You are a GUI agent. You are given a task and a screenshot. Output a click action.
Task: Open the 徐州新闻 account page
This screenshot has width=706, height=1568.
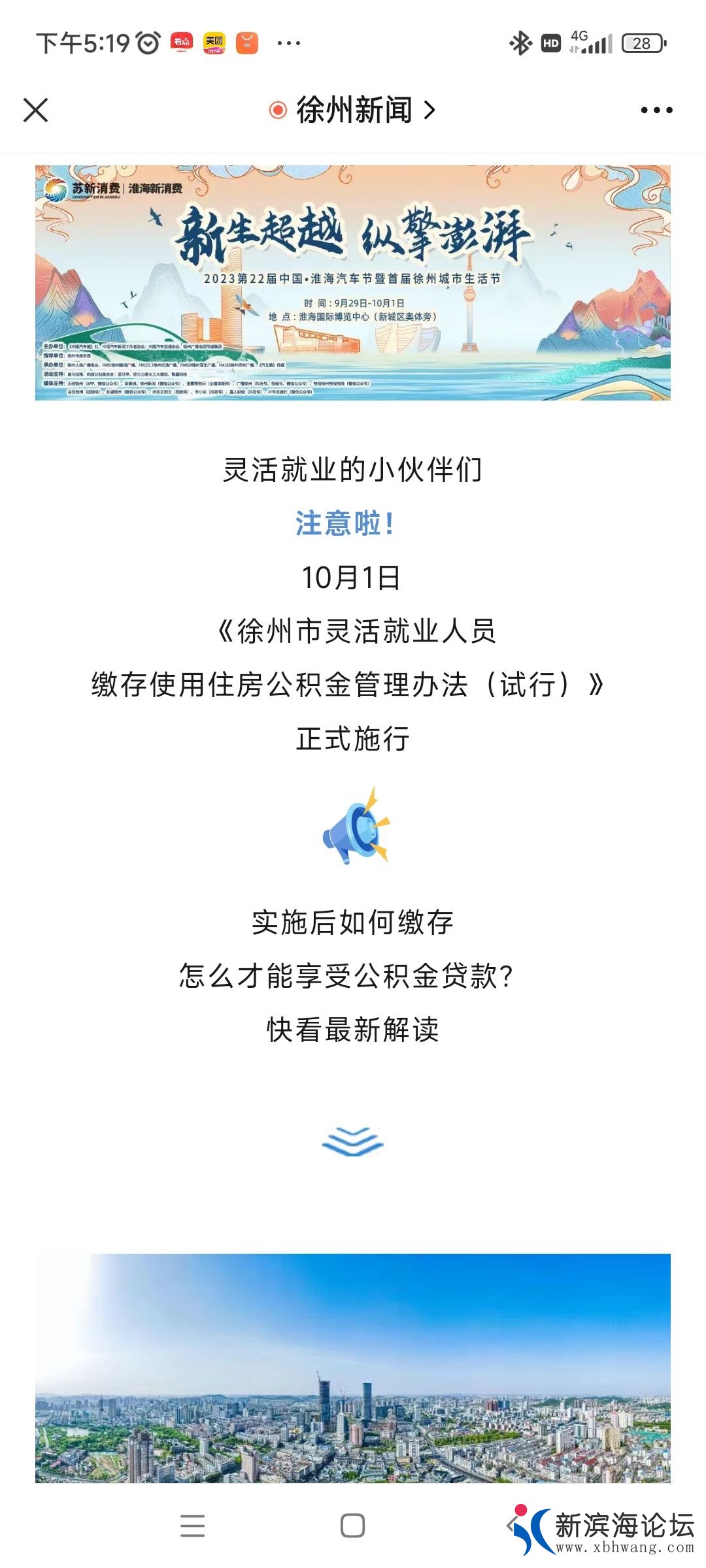pyautogui.click(x=353, y=110)
